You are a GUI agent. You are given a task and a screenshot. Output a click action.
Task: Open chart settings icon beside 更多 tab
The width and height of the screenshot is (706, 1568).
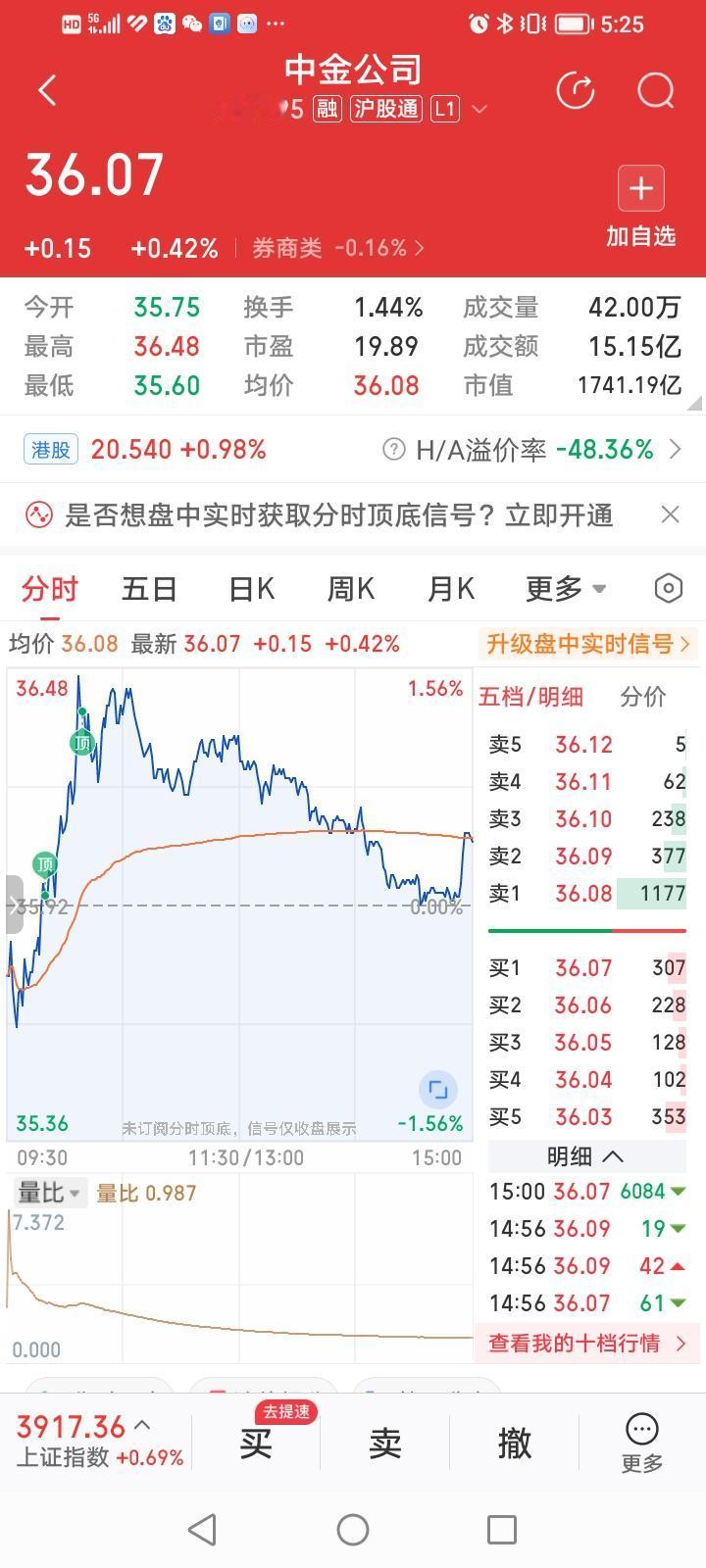pos(668,588)
